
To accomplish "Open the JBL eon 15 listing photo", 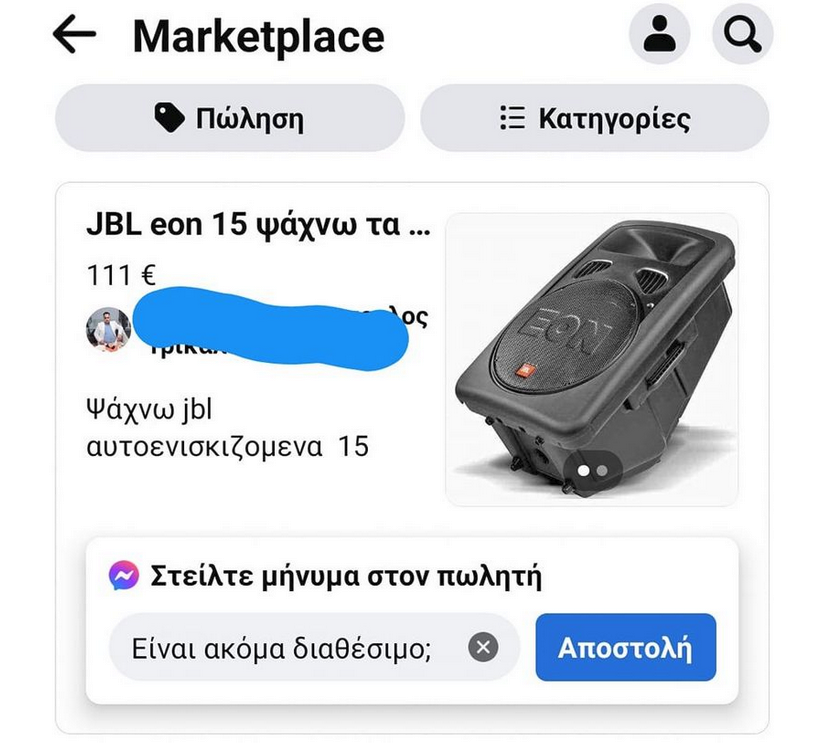I will (591, 359).
